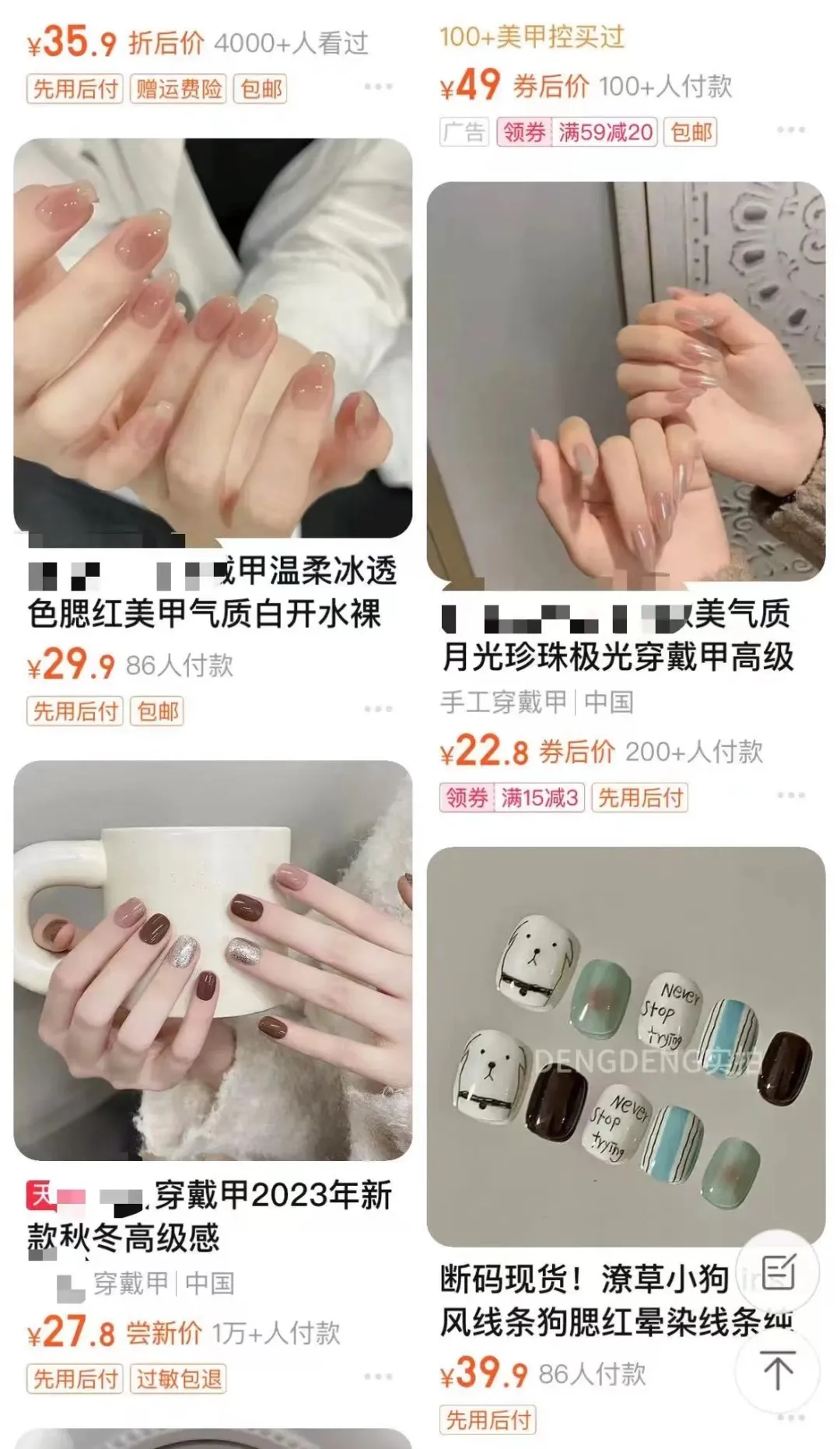Open the floating feedback note icon
840x1449 pixels.
[x=778, y=1274]
